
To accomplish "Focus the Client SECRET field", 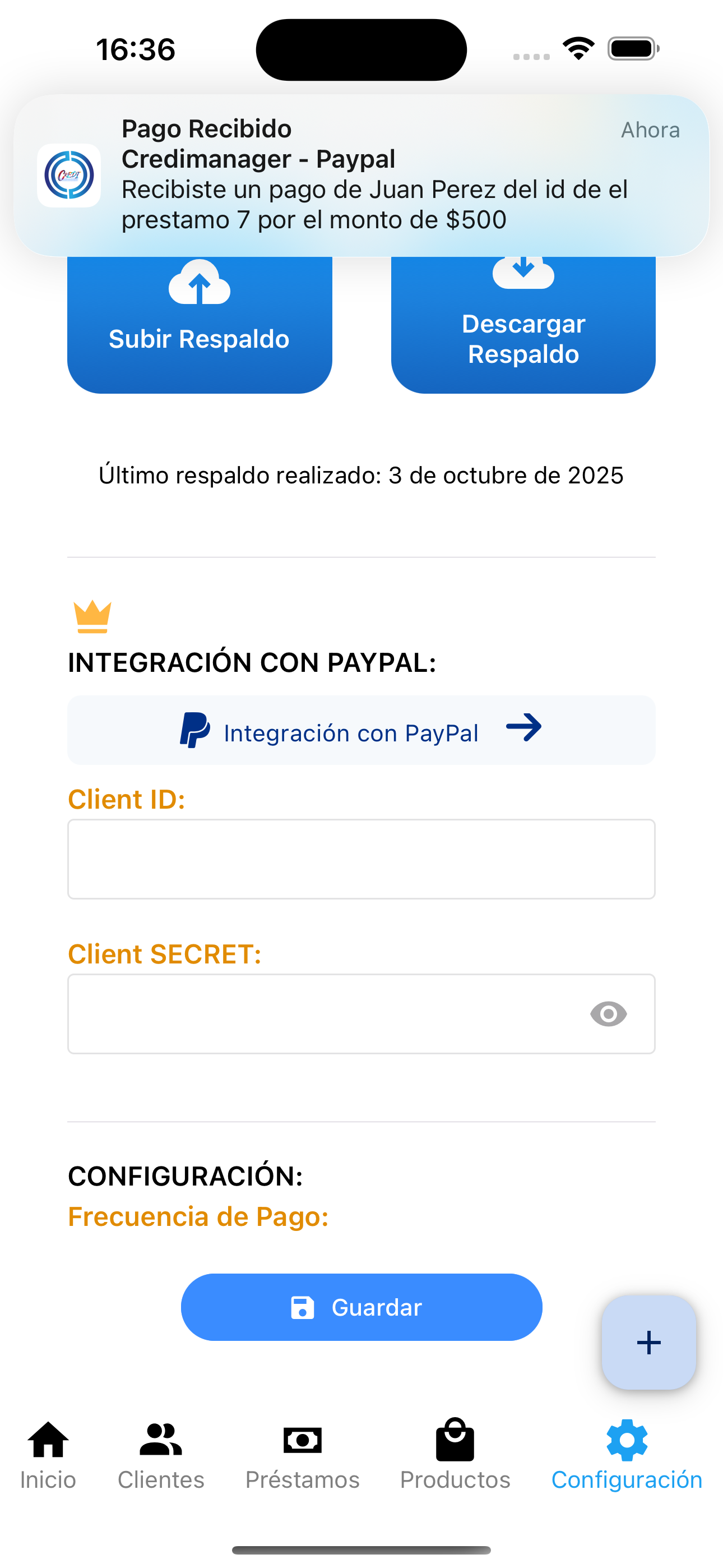I will pos(323,1013).
